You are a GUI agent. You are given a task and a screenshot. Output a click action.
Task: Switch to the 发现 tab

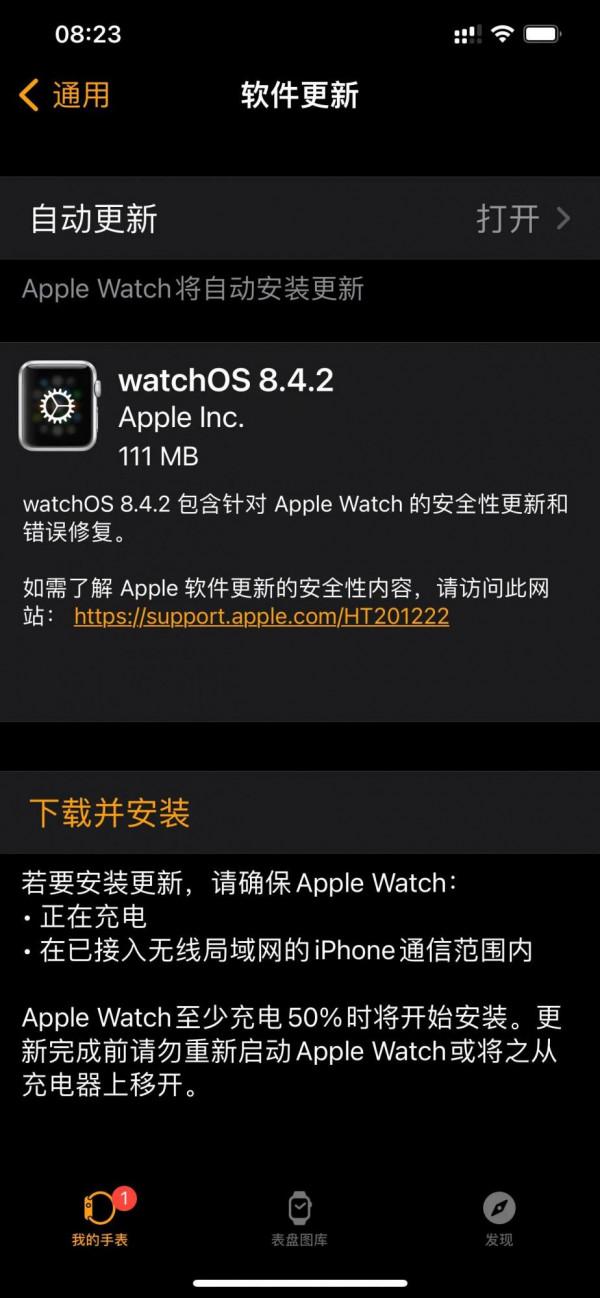499,1218
